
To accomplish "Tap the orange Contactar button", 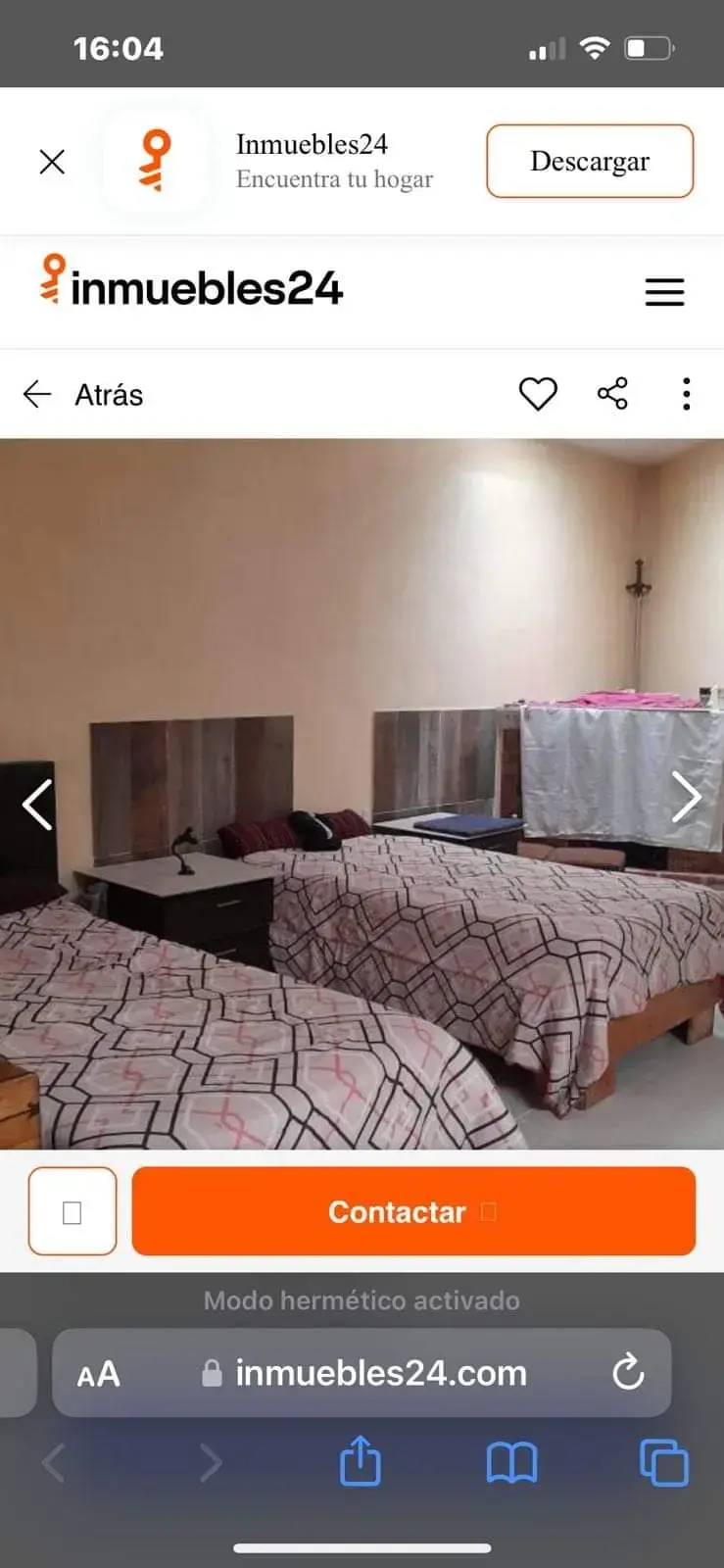I will pos(413,1211).
